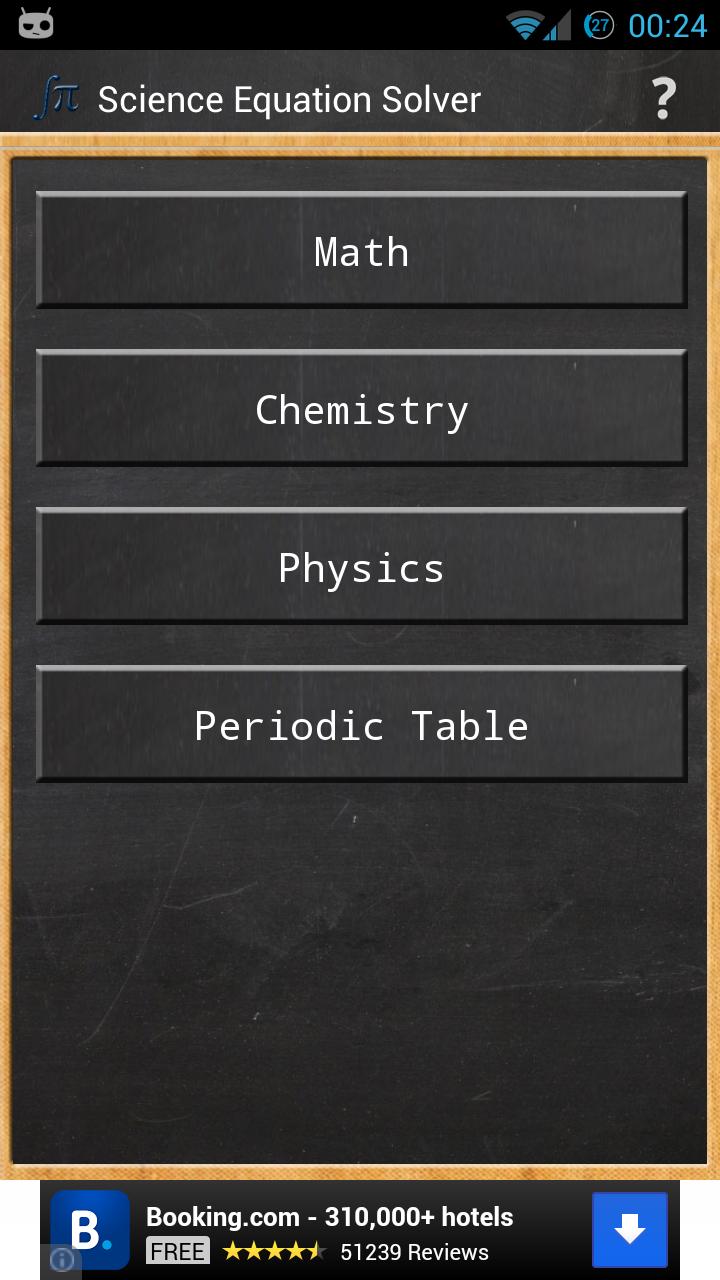This screenshot has height=1280, width=720.
Task: View the Periodic Table
Action: pyautogui.click(x=361, y=724)
